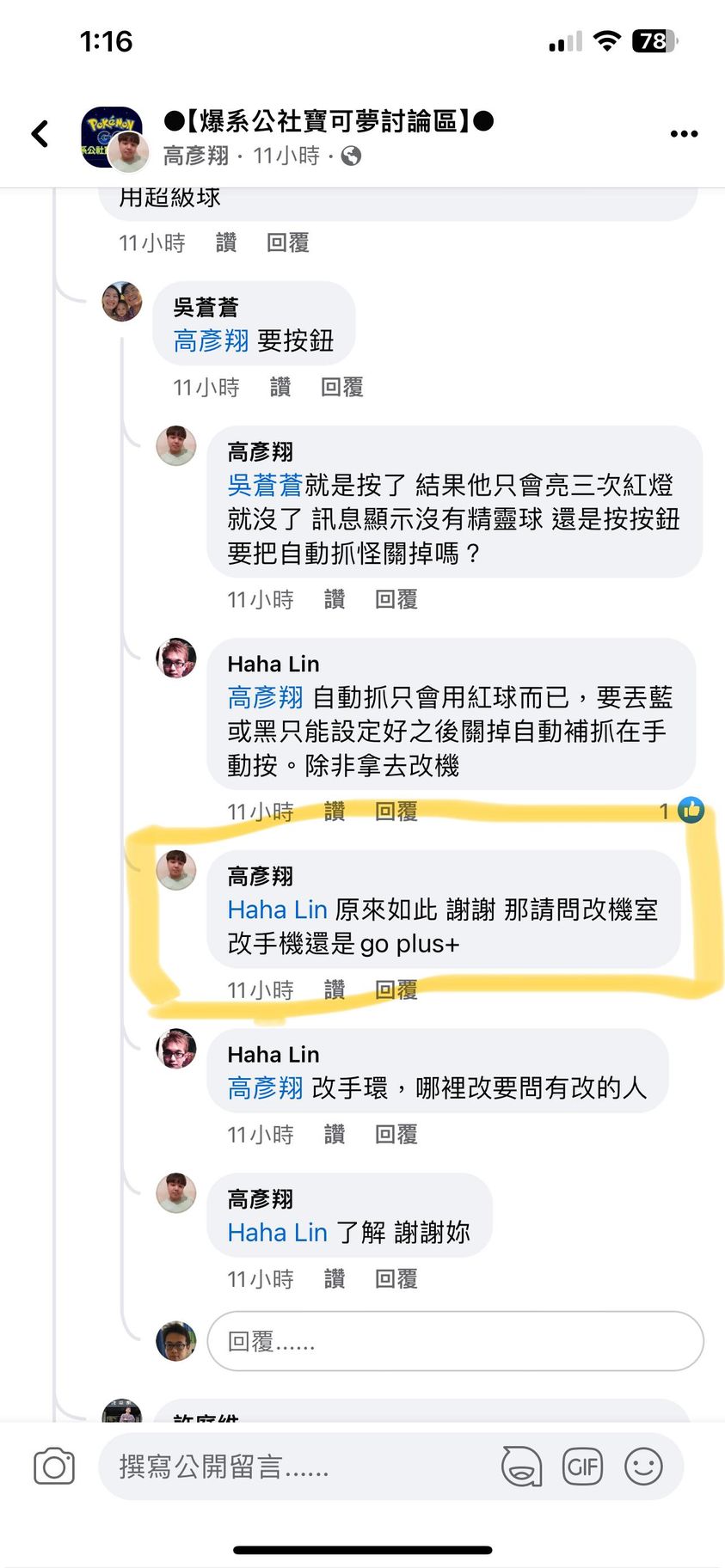Open the emoji picker
The width and height of the screenshot is (725, 1568).
tap(643, 1467)
